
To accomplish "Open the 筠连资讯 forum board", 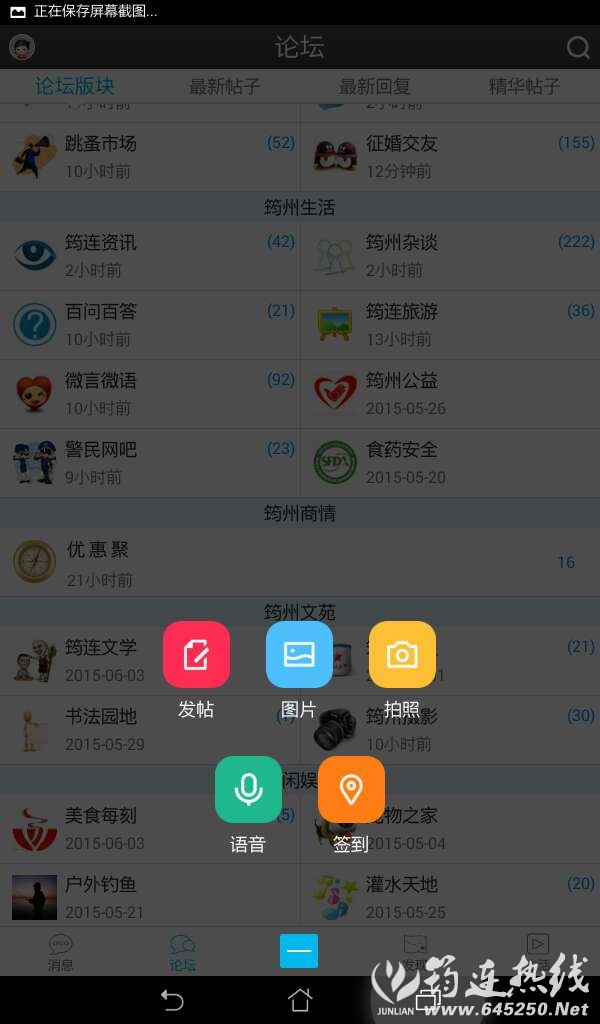I will [x=150, y=255].
